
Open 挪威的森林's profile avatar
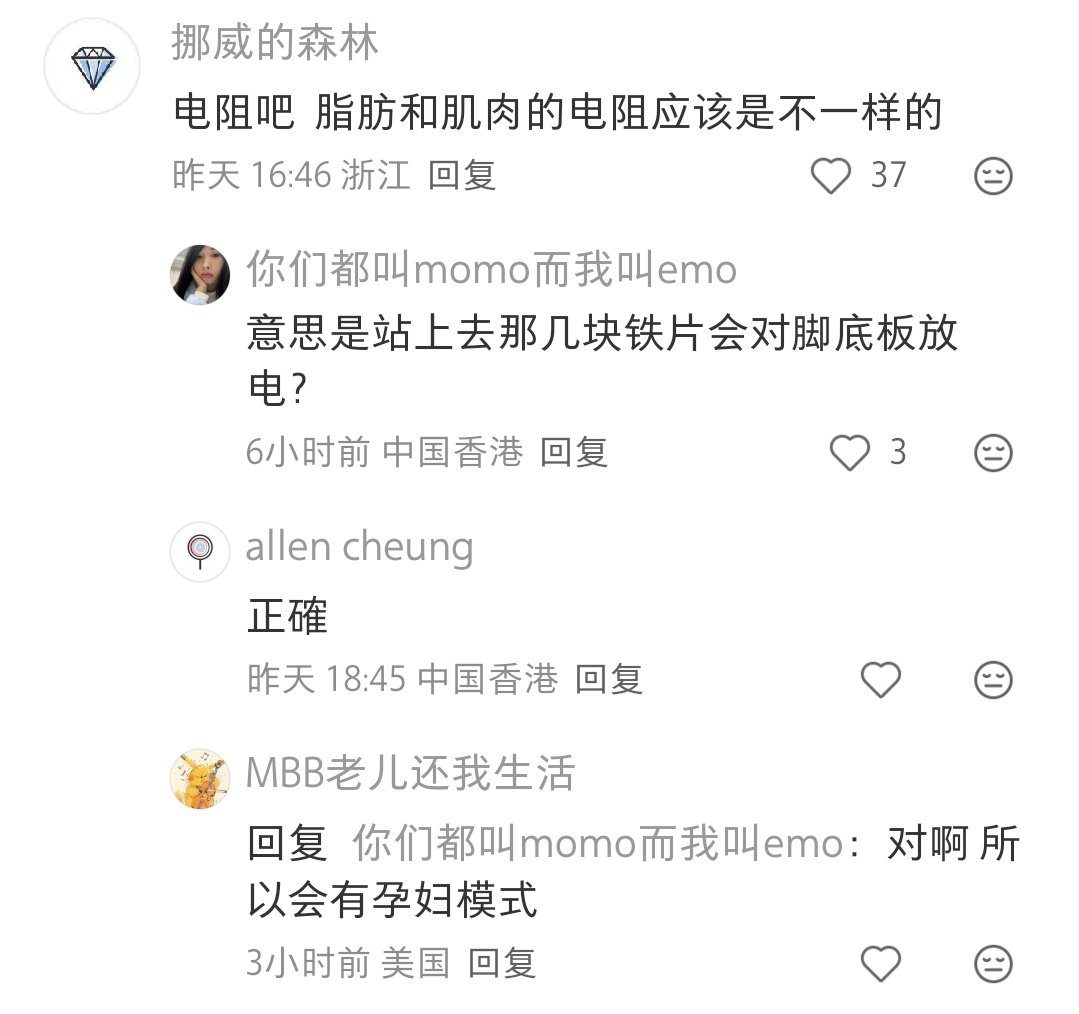pos(92,66)
